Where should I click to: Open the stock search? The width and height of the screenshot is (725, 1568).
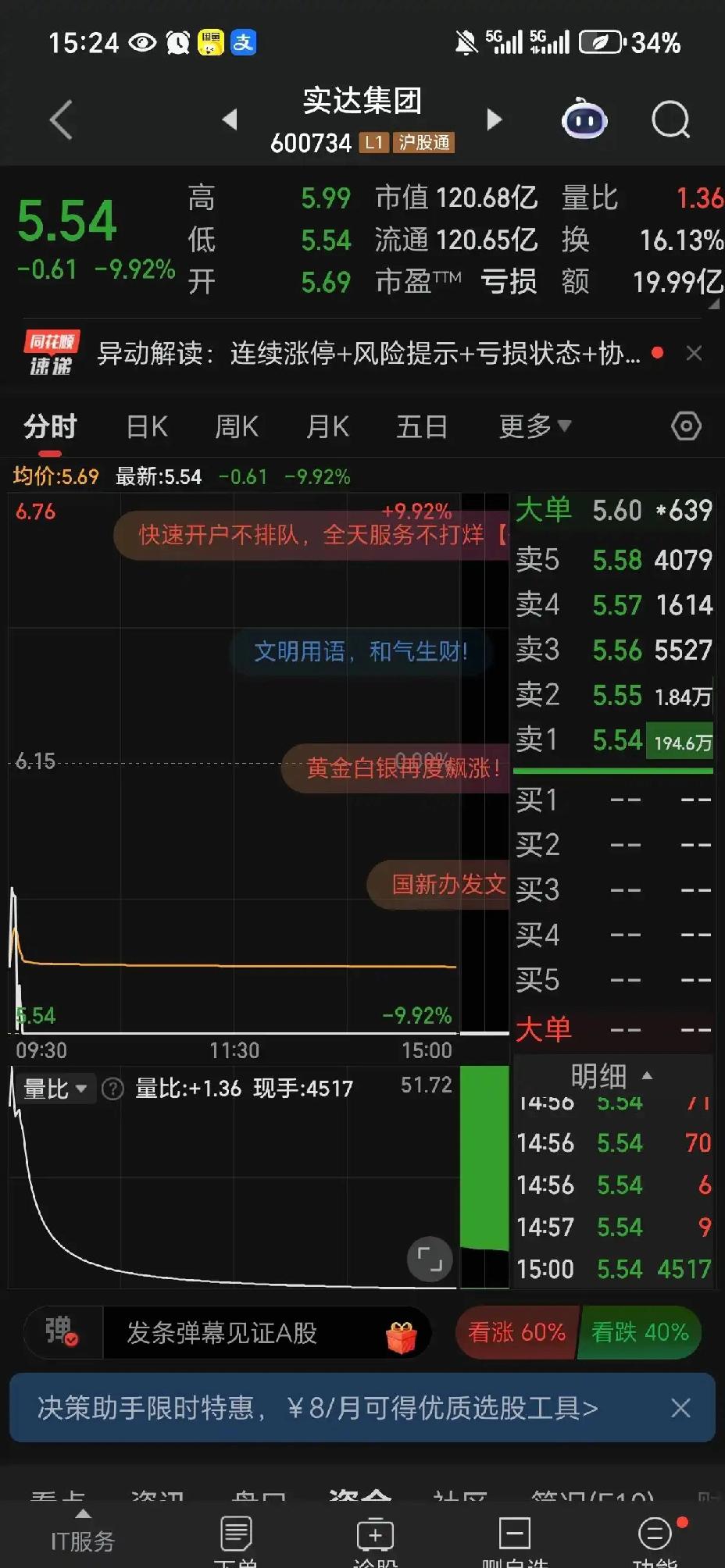tap(670, 119)
